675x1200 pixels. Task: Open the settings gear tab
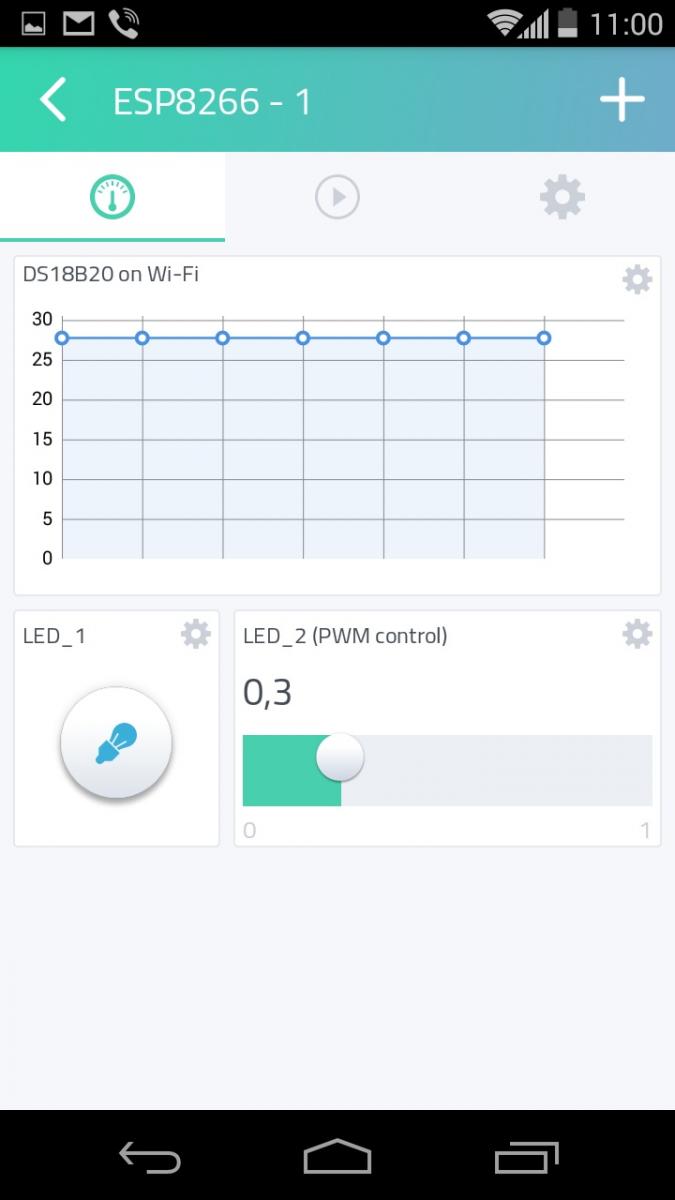(562, 197)
